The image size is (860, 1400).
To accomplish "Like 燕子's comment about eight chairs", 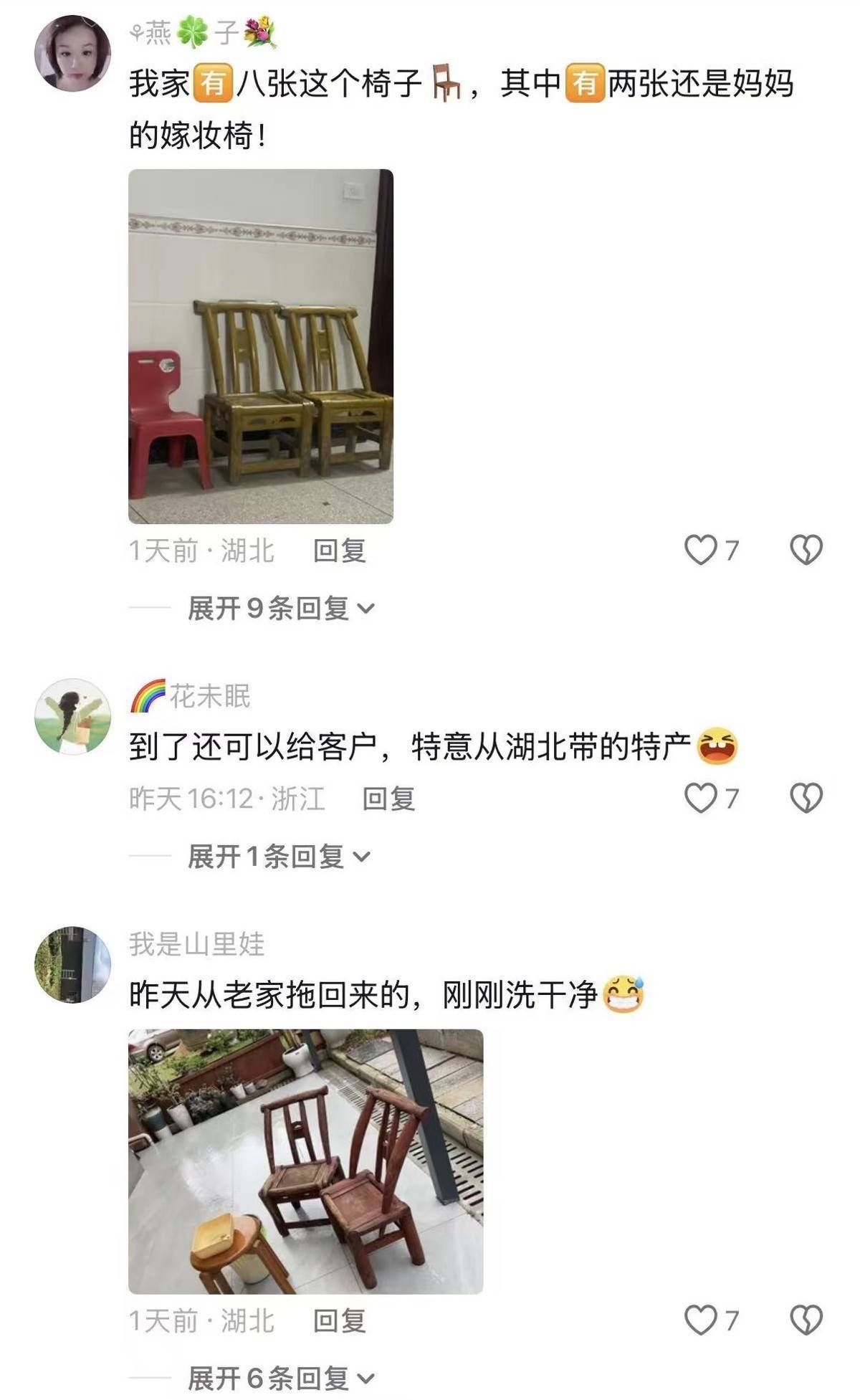I will pos(701,550).
